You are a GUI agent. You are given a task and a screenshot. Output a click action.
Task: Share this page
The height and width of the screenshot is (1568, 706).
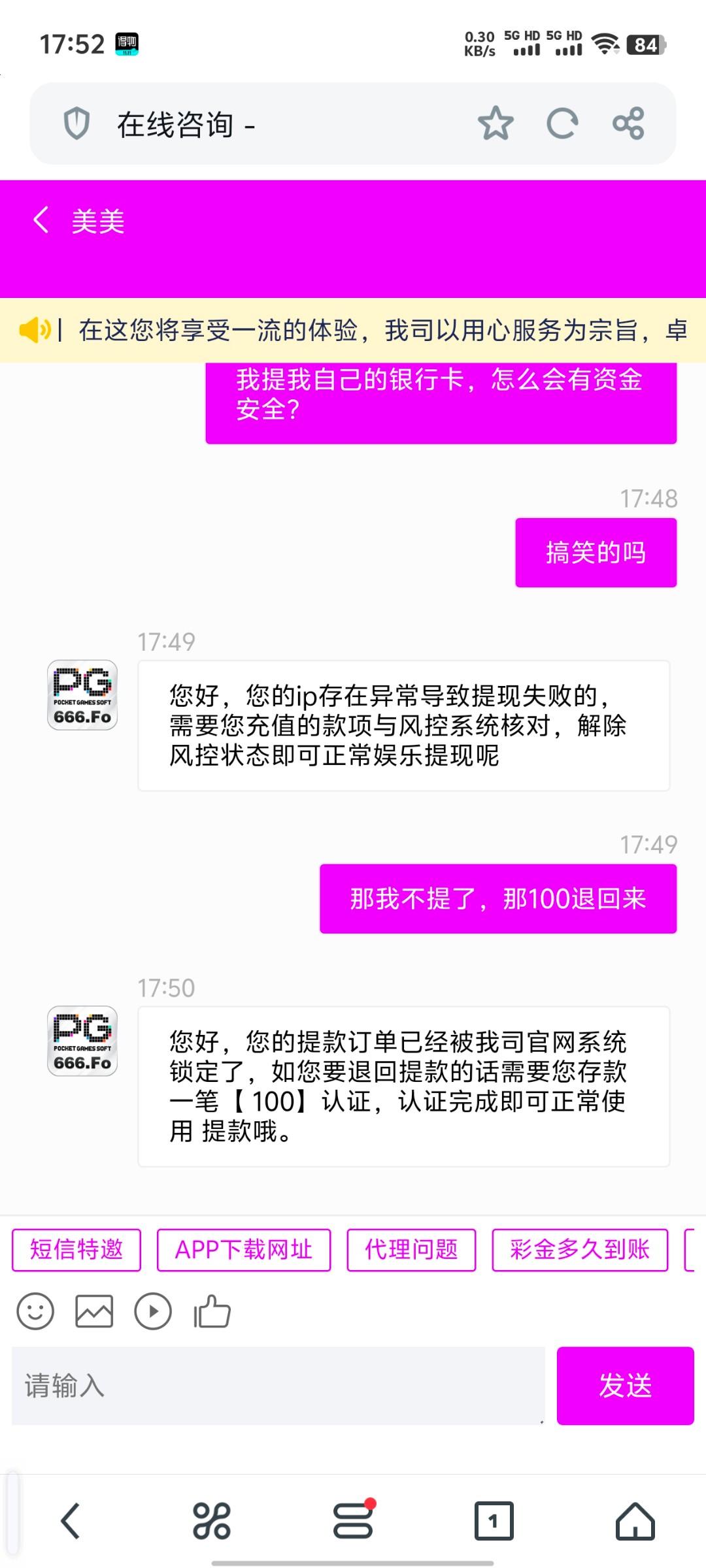tap(628, 123)
